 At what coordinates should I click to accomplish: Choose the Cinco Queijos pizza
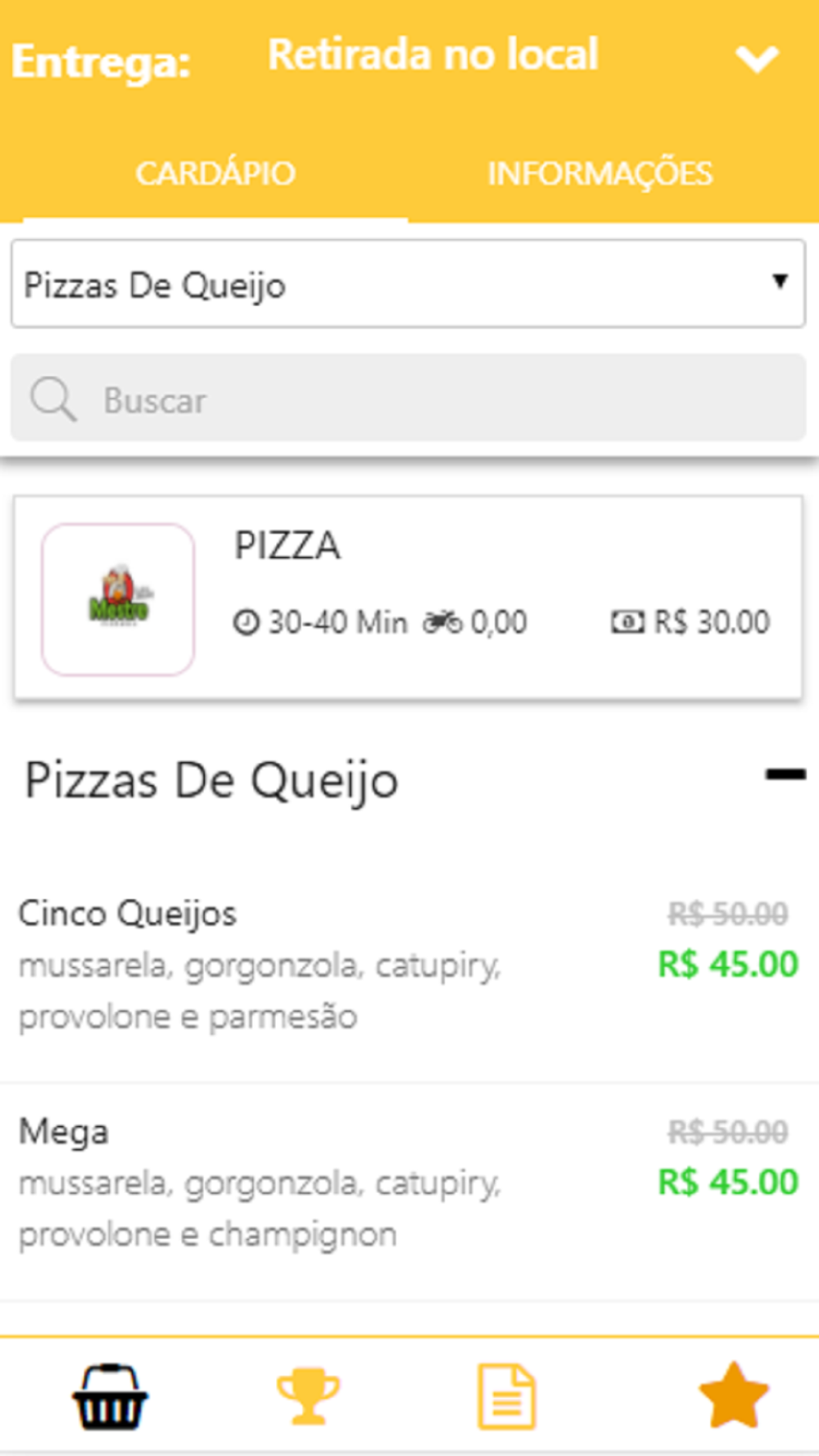point(408,965)
